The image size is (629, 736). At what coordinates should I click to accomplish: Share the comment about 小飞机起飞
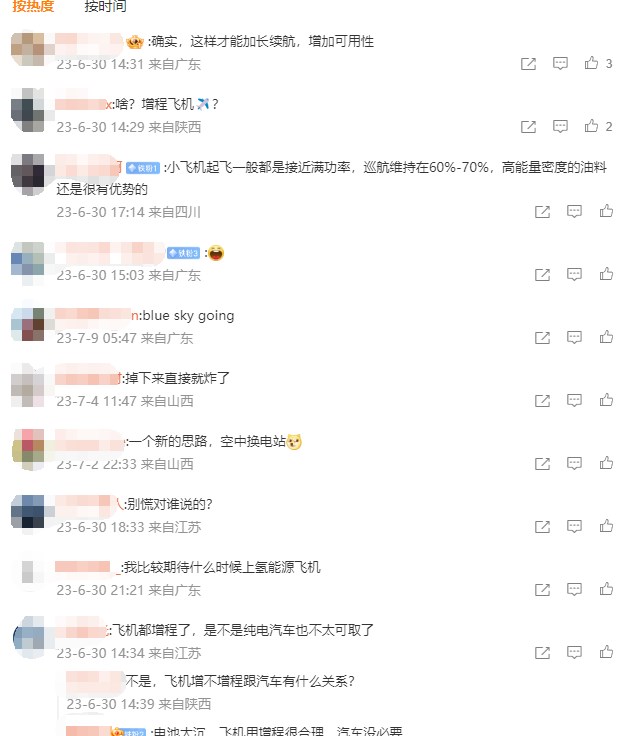(x=542, y=212)
